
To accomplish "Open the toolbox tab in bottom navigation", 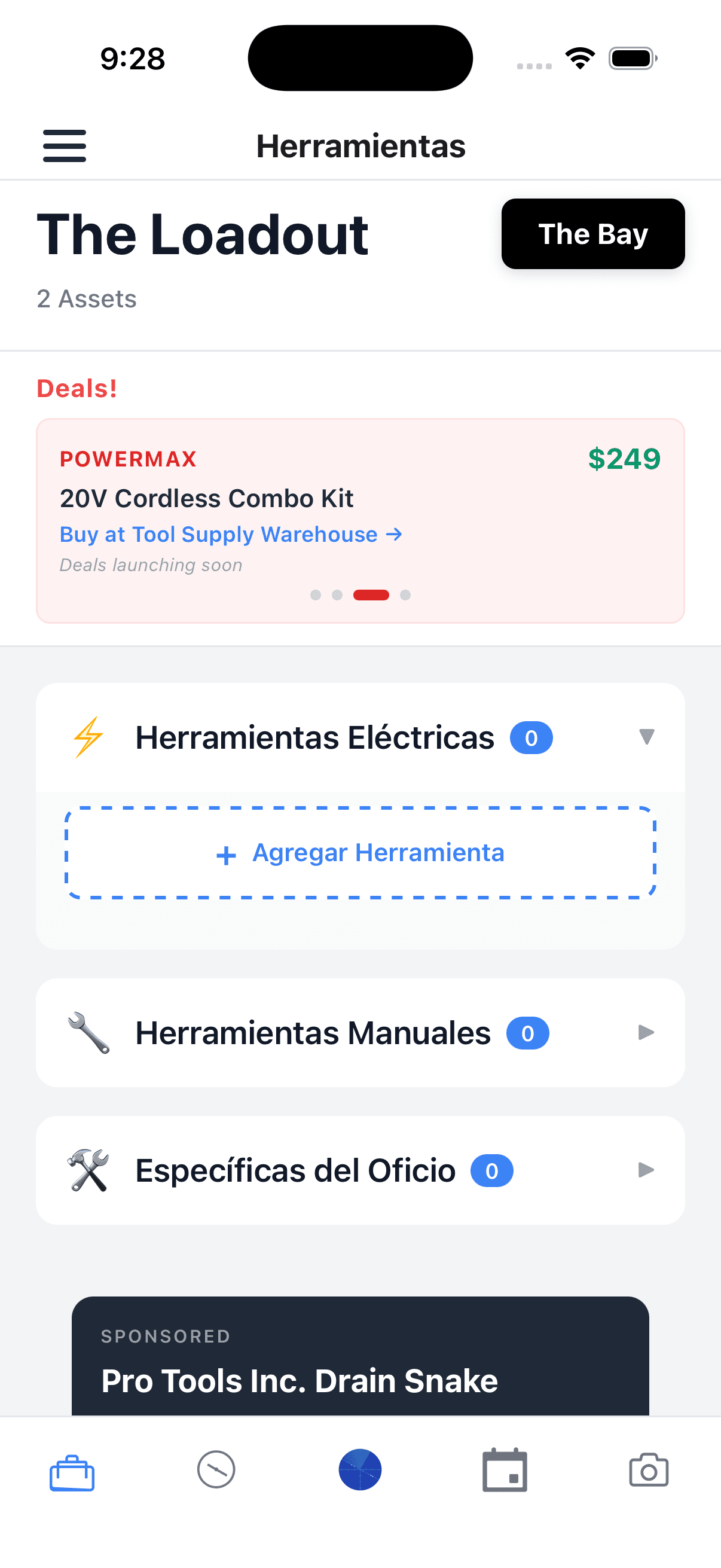I will point(72,1469).
